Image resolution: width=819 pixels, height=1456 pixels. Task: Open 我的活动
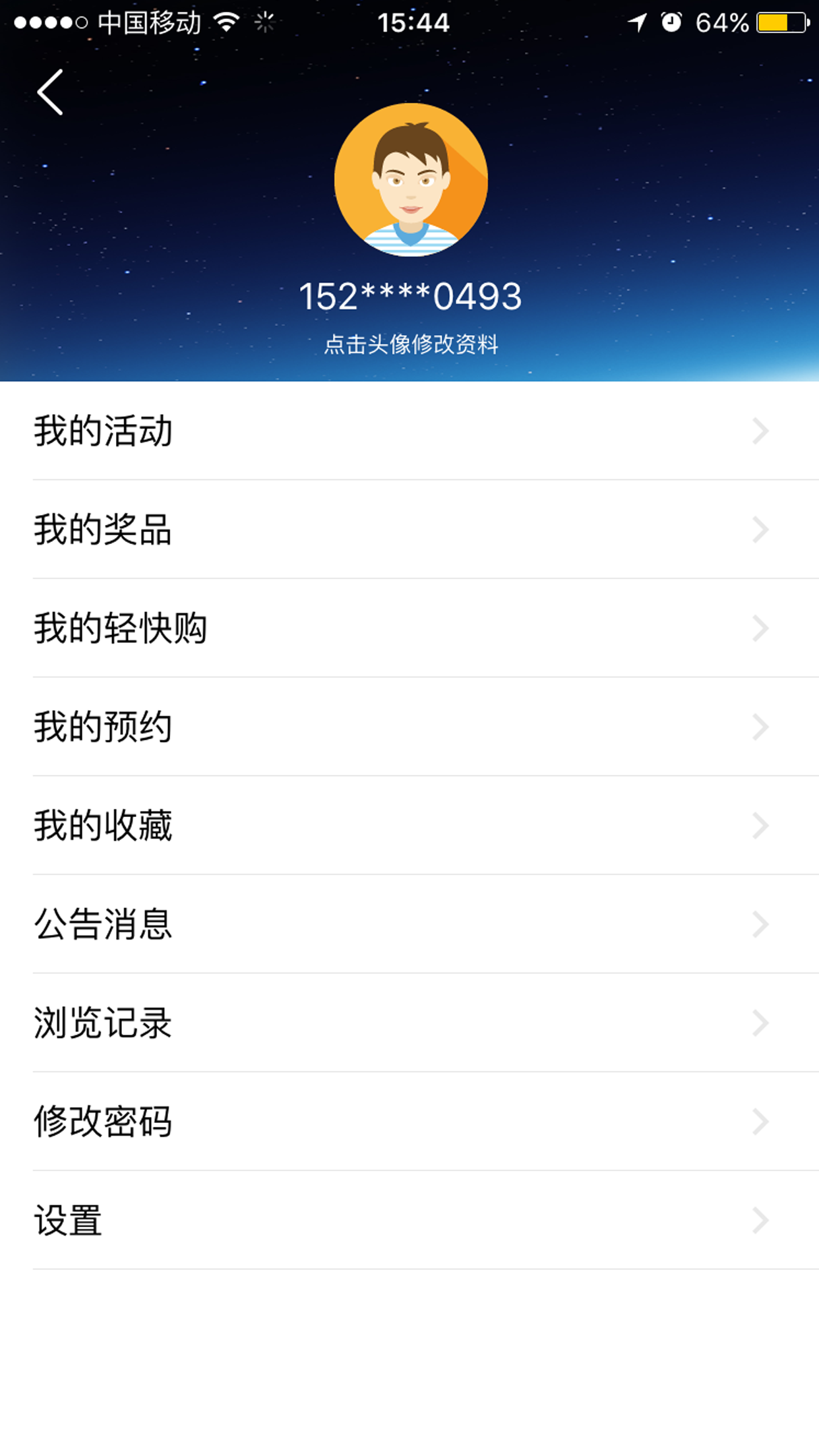pyautogui.click(x=409, y=431)
